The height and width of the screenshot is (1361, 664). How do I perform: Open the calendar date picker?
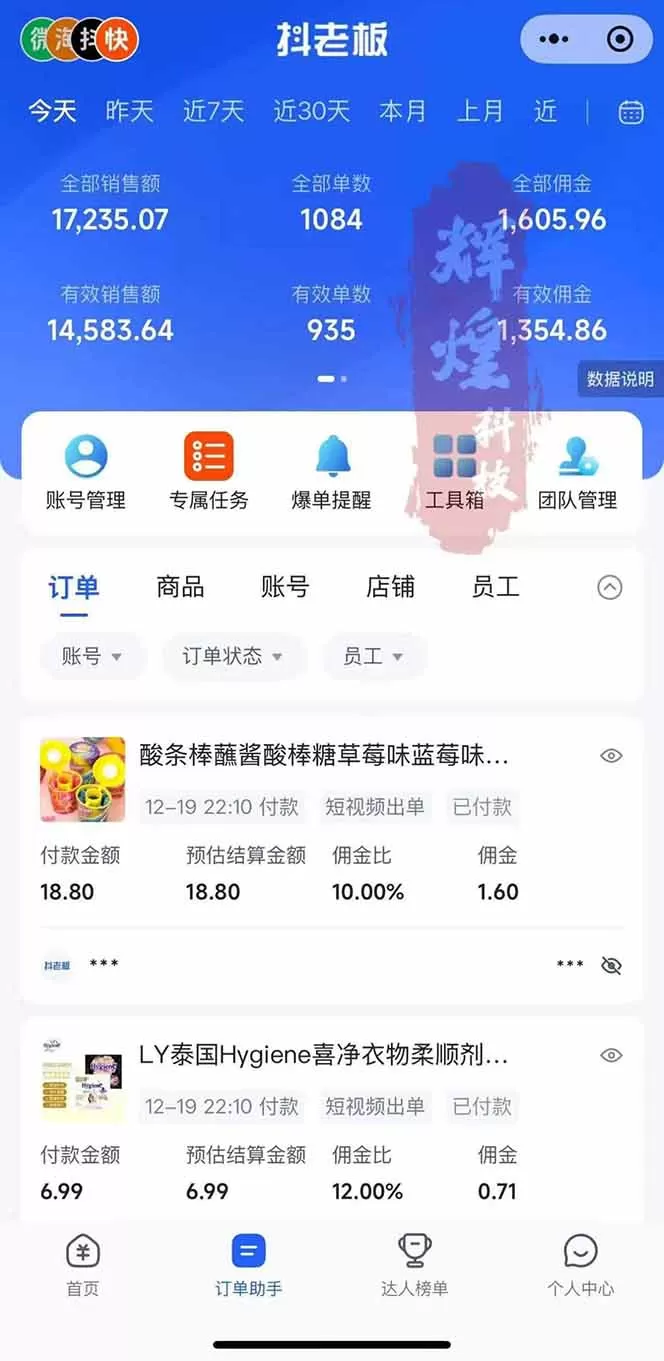pyautogui.click(x=631, y=112)
